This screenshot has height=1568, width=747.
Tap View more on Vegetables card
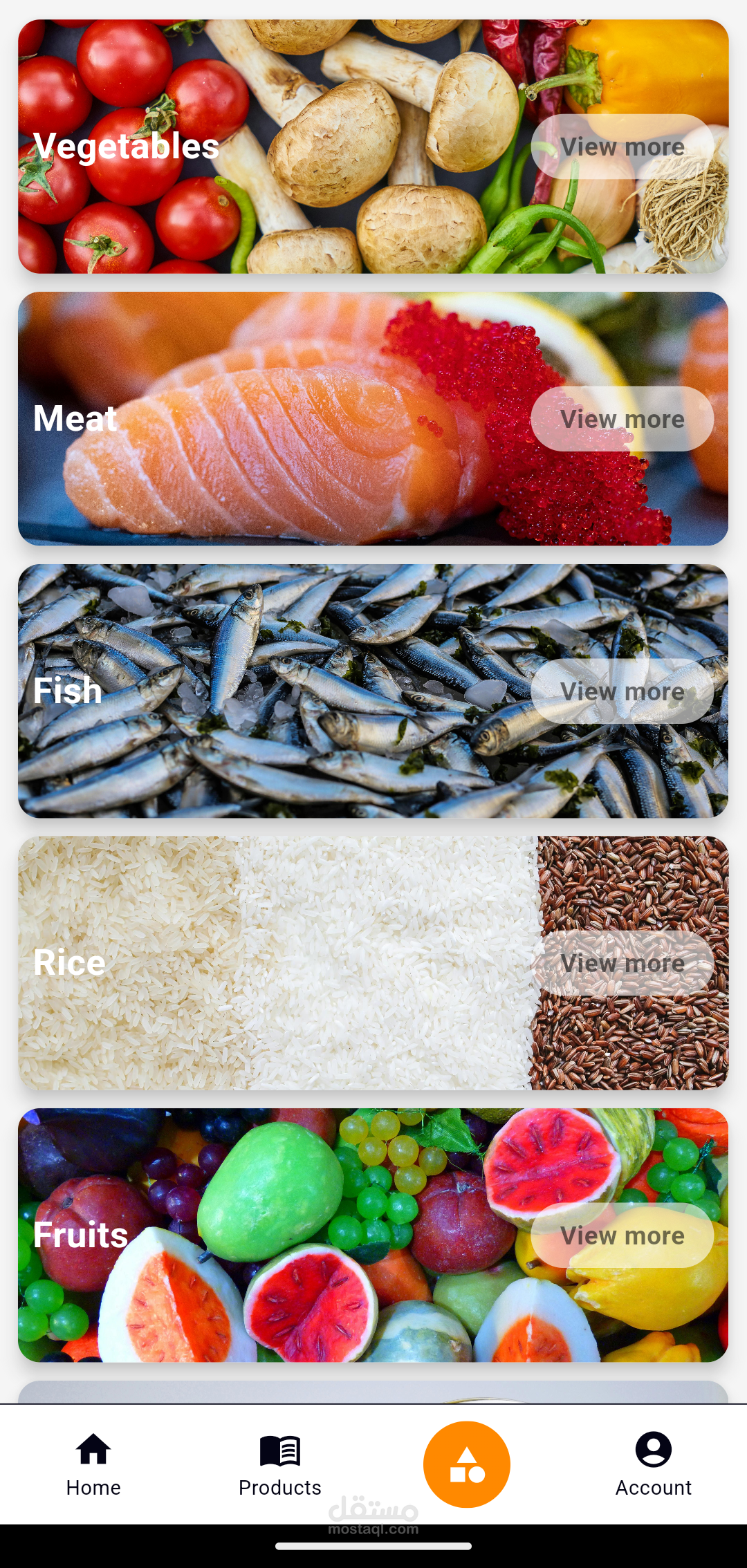(622, 147)
